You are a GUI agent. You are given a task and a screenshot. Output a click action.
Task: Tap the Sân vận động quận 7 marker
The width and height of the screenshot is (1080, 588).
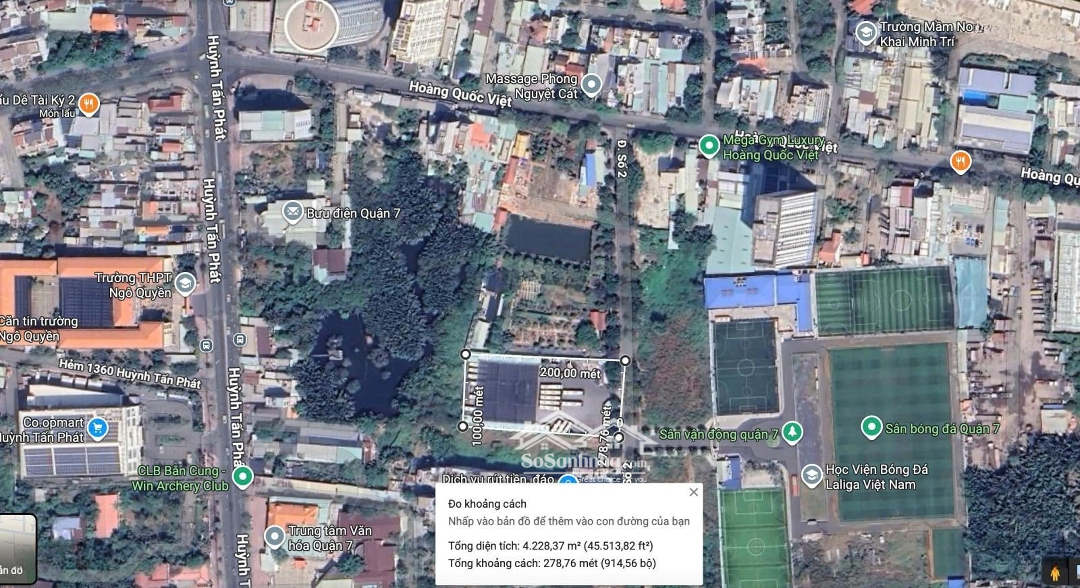[x=792, y=433]
